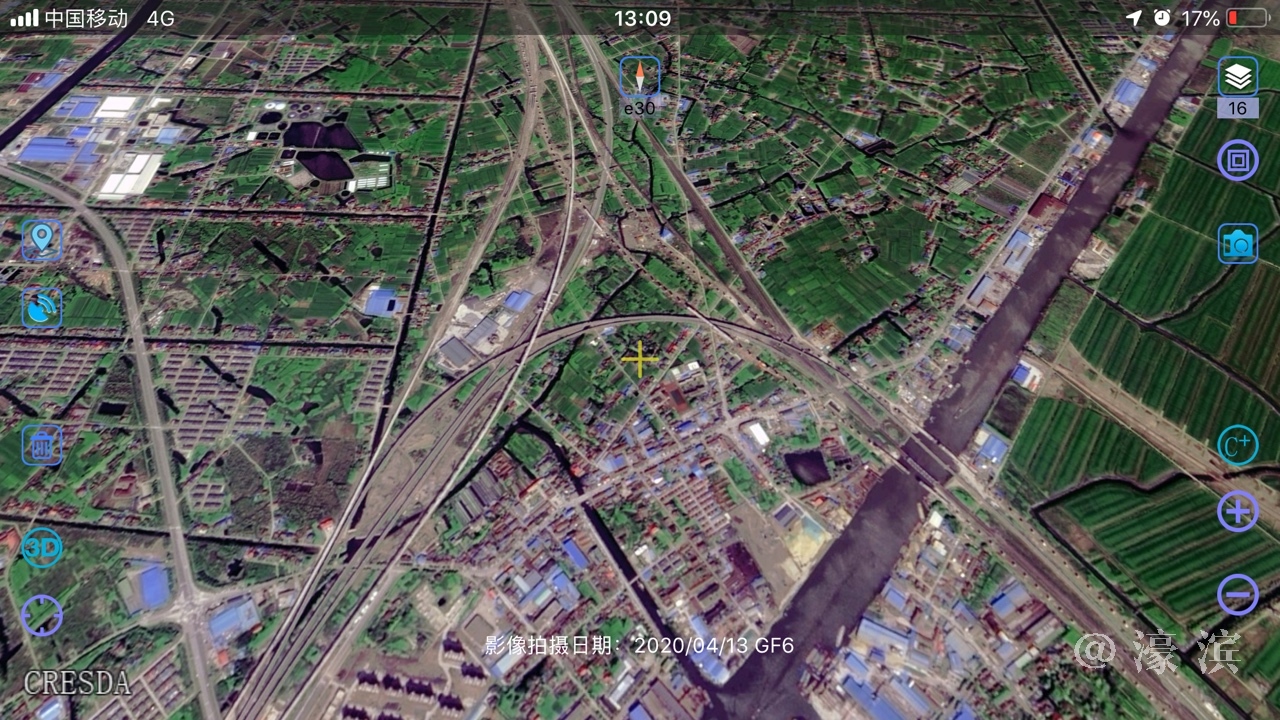Open the map layers selector

(1237, 77)
